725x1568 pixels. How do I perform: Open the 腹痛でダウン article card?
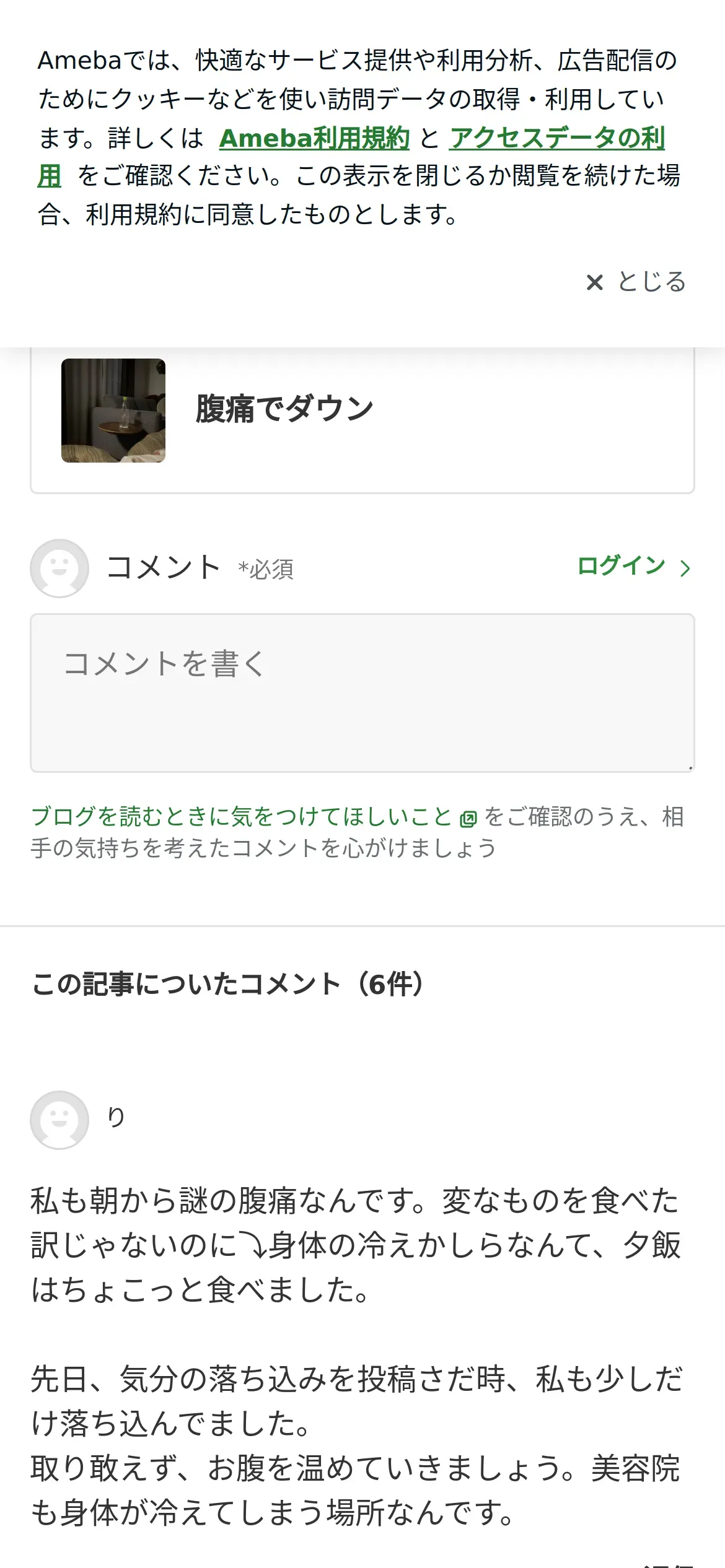pyautogui.click(x=362, y=411)
